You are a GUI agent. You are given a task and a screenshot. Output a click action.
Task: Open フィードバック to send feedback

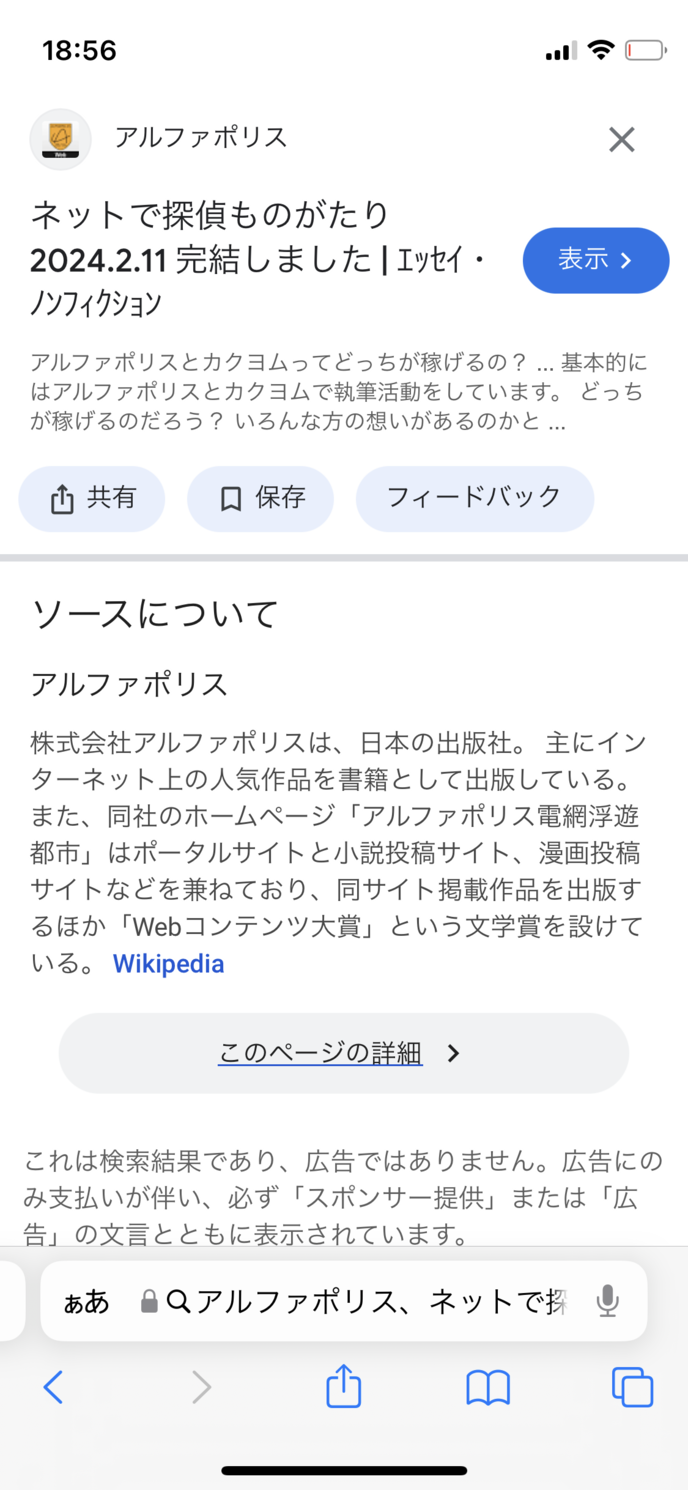(474, 498)
